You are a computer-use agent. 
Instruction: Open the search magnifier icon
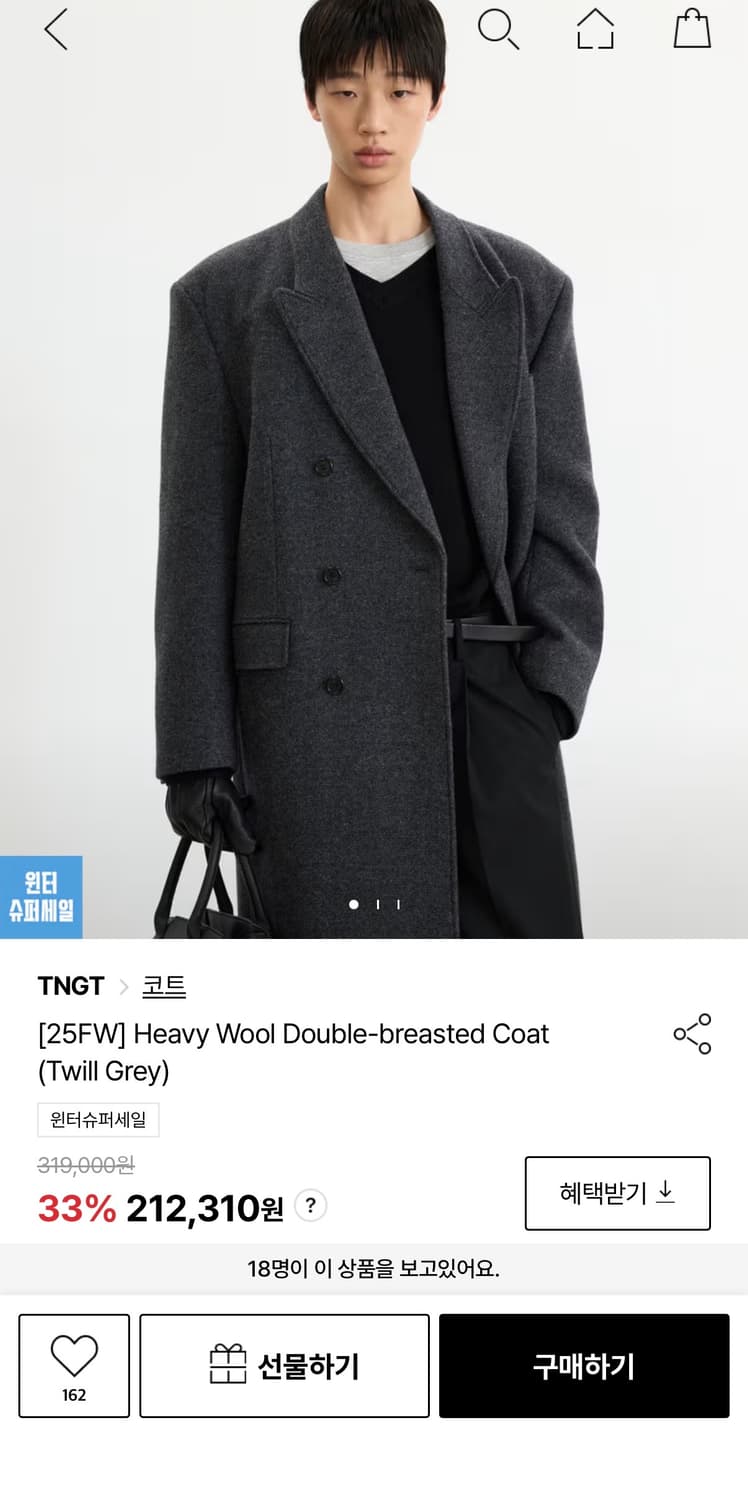(x=499, y=30)
